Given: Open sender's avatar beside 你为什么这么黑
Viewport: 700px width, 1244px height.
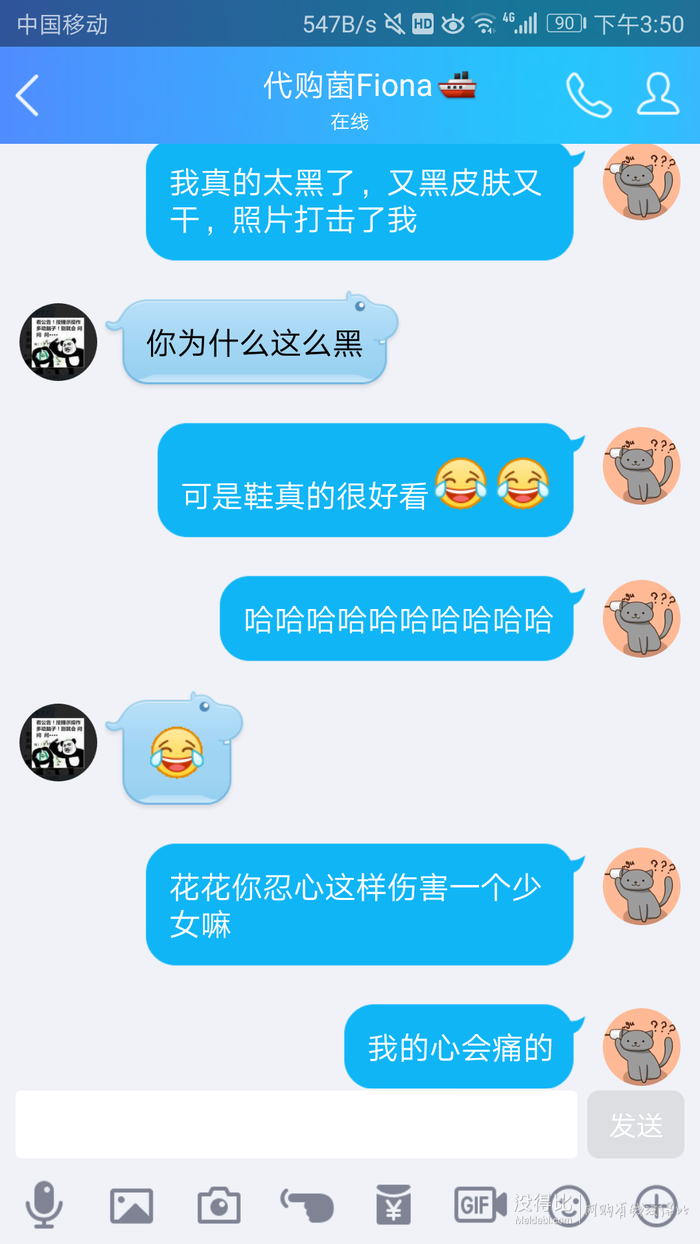Looking at the screenshot, I should click(x=58, y=342).
